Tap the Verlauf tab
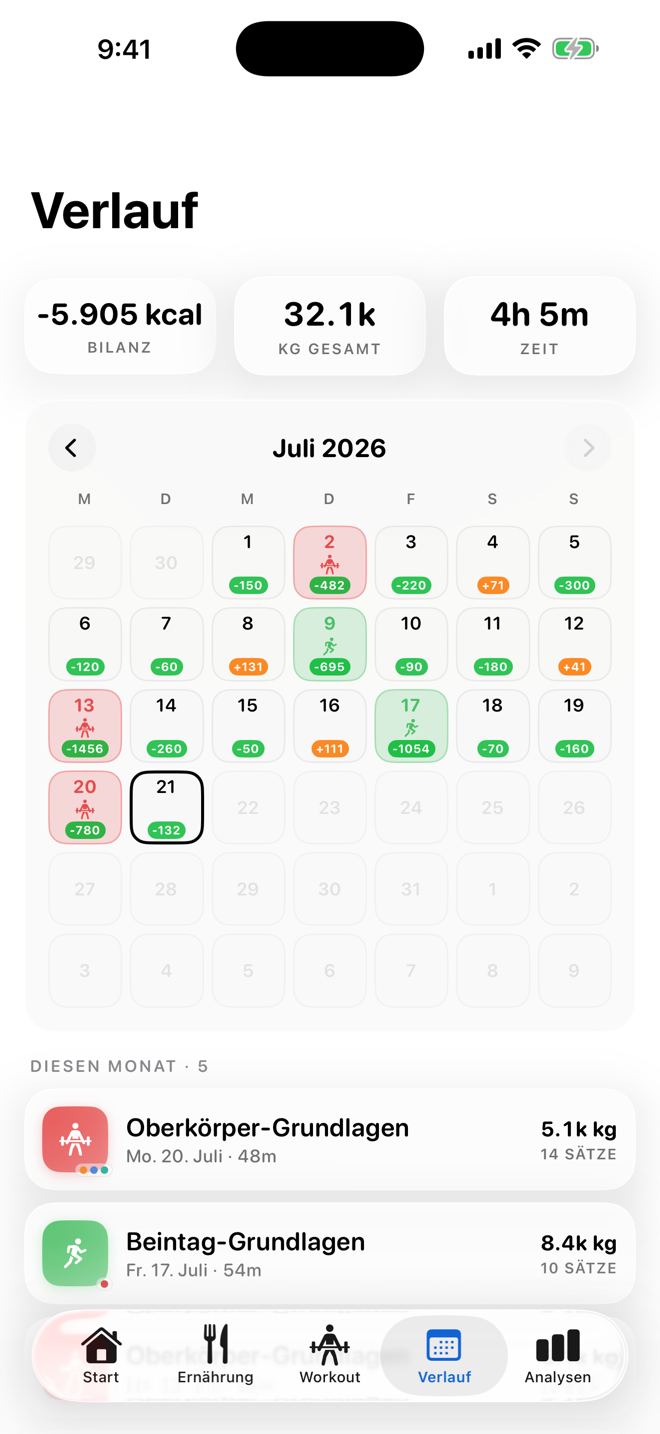The width and height of the screenshot is (660, 1434). coord(444,1355)
